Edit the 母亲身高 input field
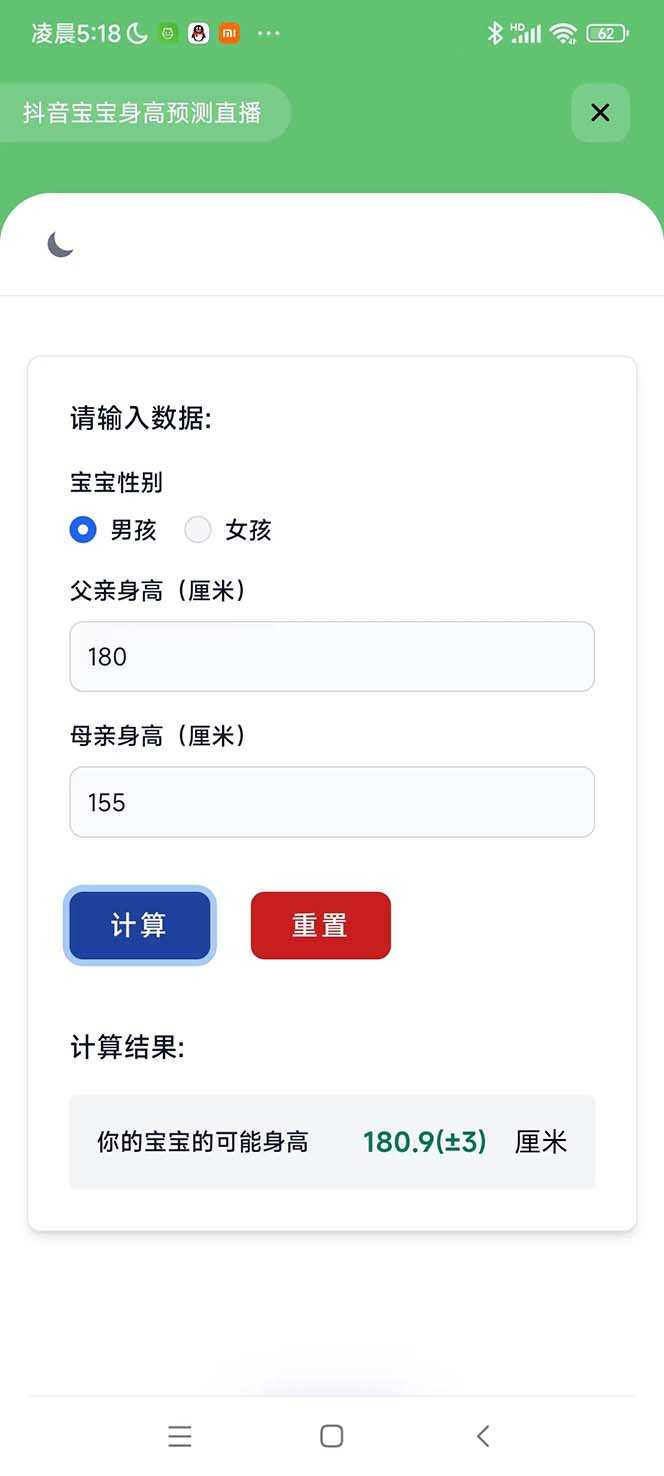The height and width of the screenshot is (1476, 664). pyautogui.click(x=332, y=802)
